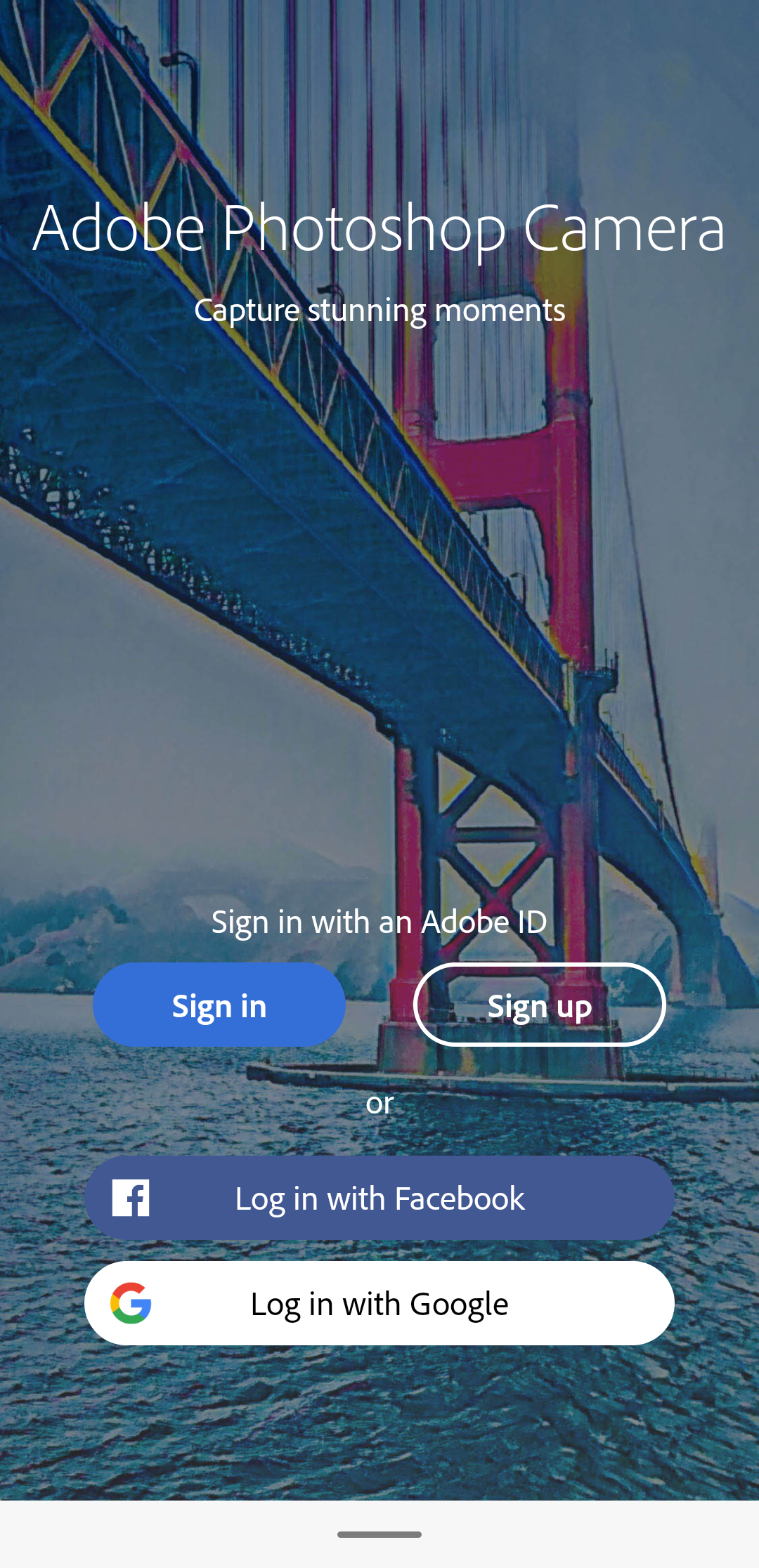Log in with Facebook
759x1568 pixels.
379,1198
